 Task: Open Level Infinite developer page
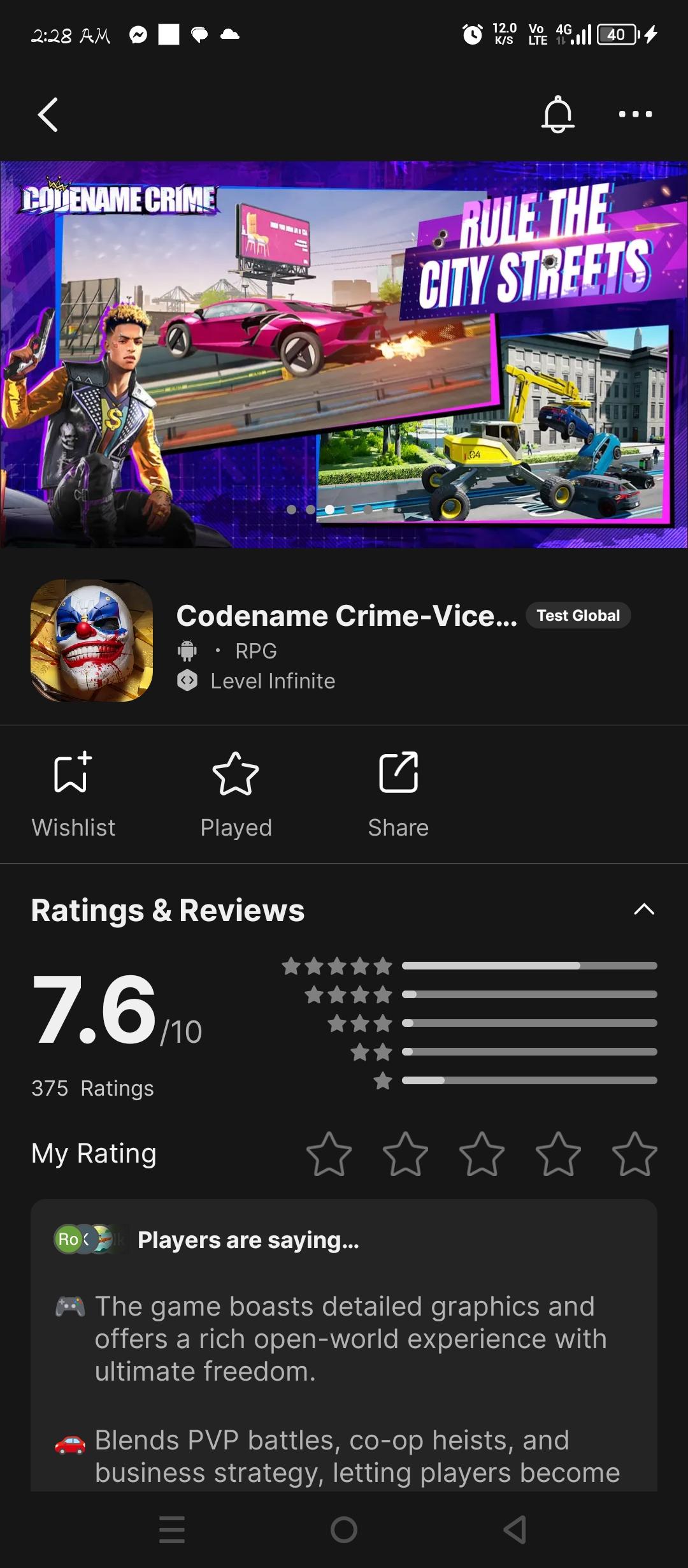(272, 681)
